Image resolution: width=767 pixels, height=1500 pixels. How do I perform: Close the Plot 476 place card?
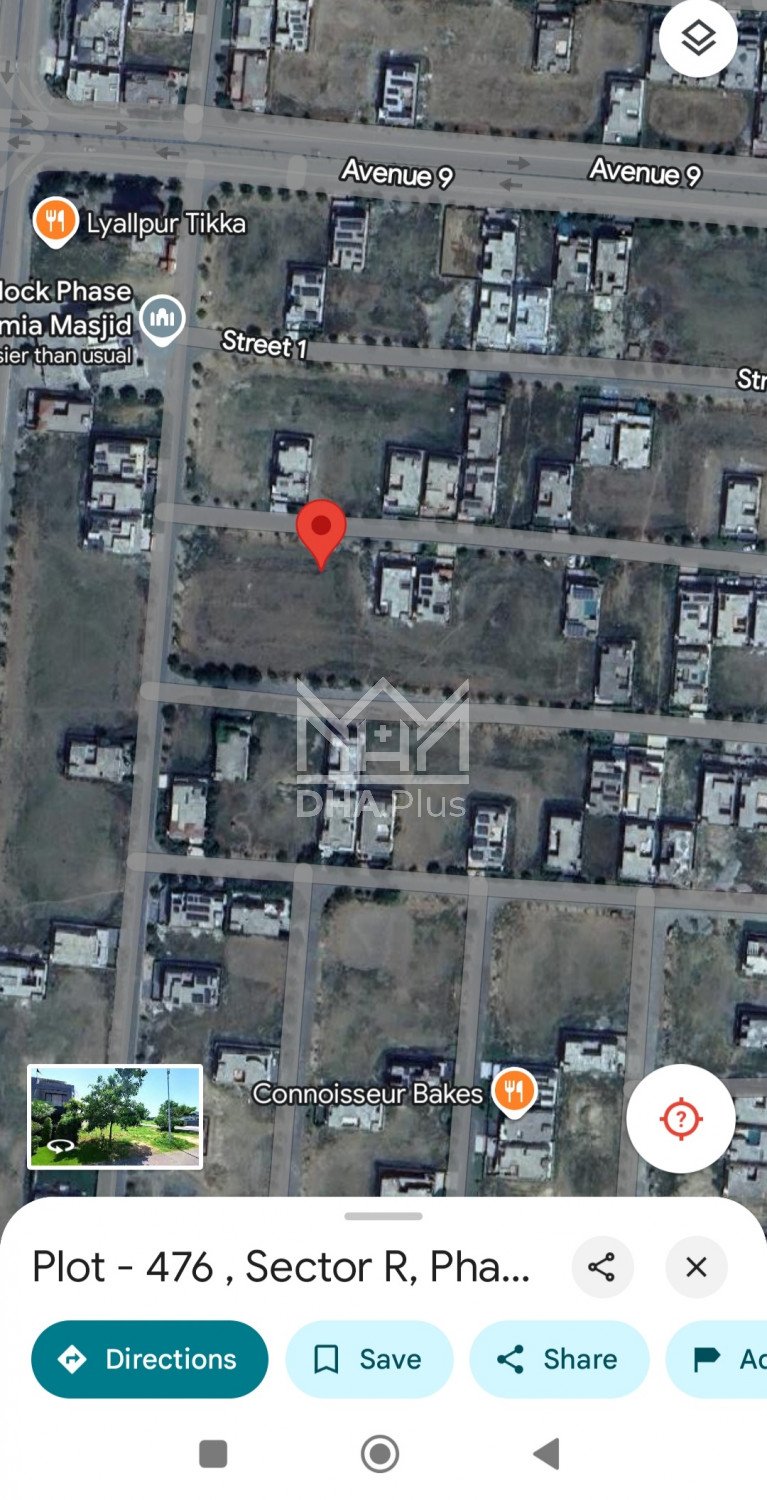(696, 1267)
